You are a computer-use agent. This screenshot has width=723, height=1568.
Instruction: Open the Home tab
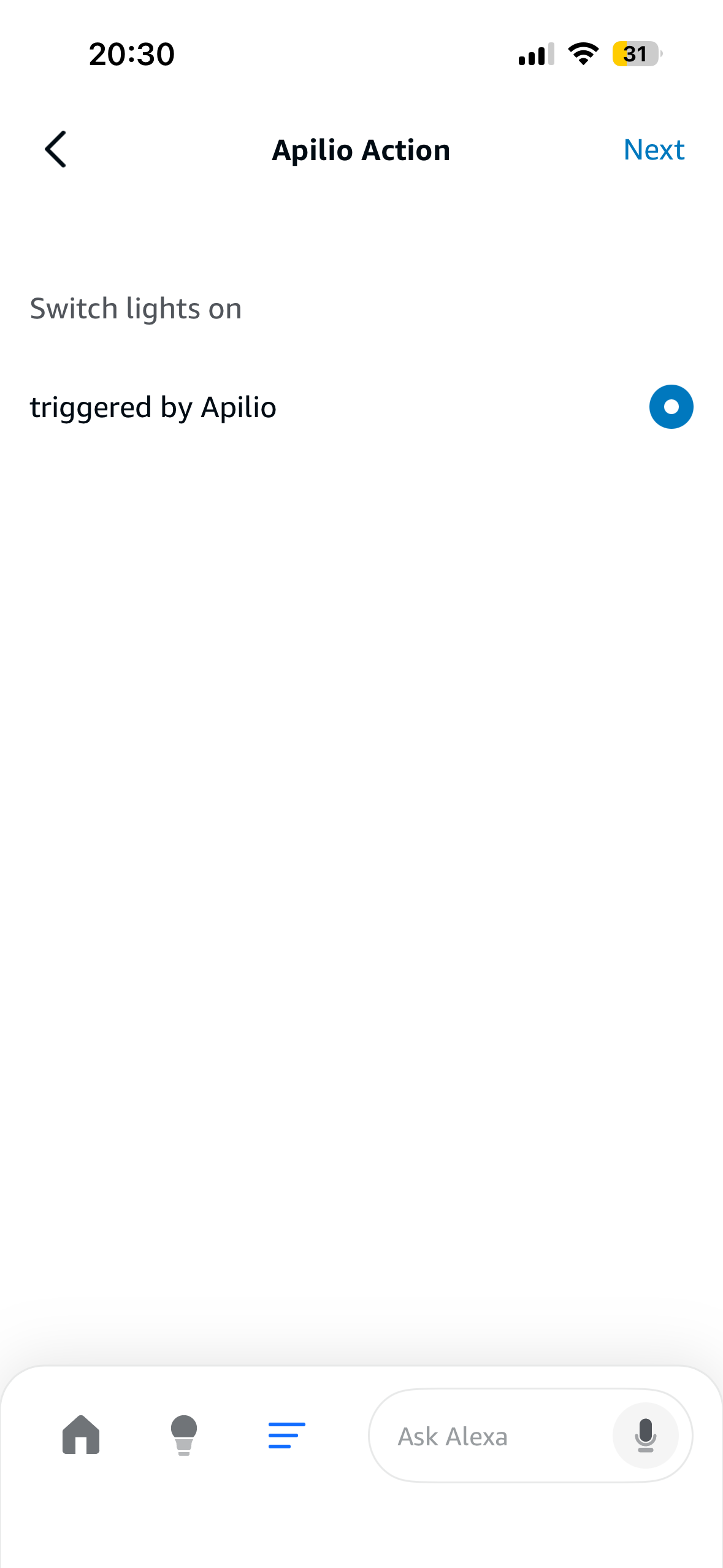point(81,1435)
